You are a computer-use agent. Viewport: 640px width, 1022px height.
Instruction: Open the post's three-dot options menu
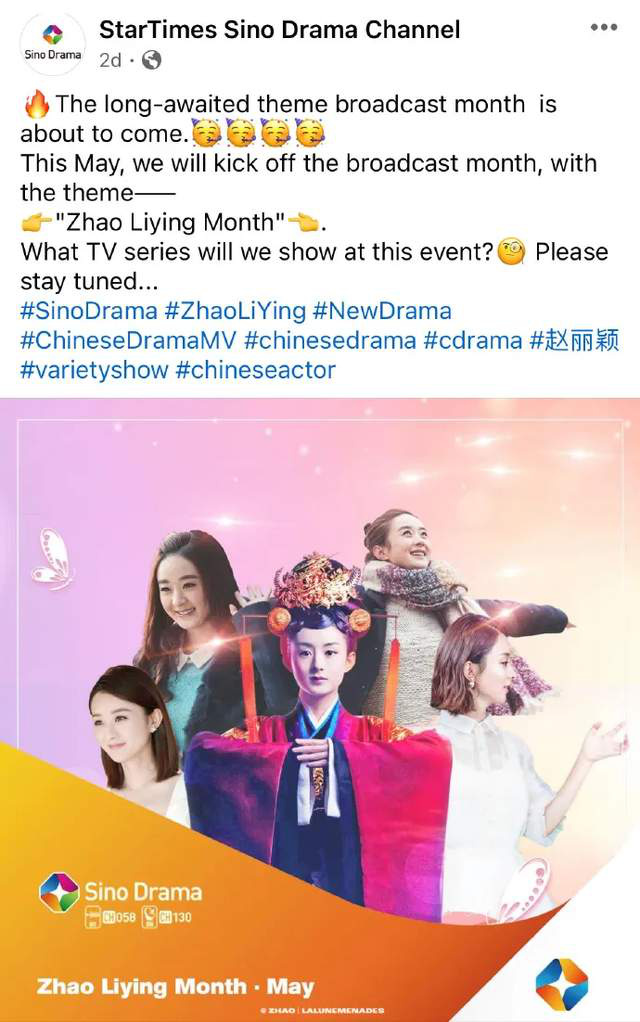click(x=603, y=28)
